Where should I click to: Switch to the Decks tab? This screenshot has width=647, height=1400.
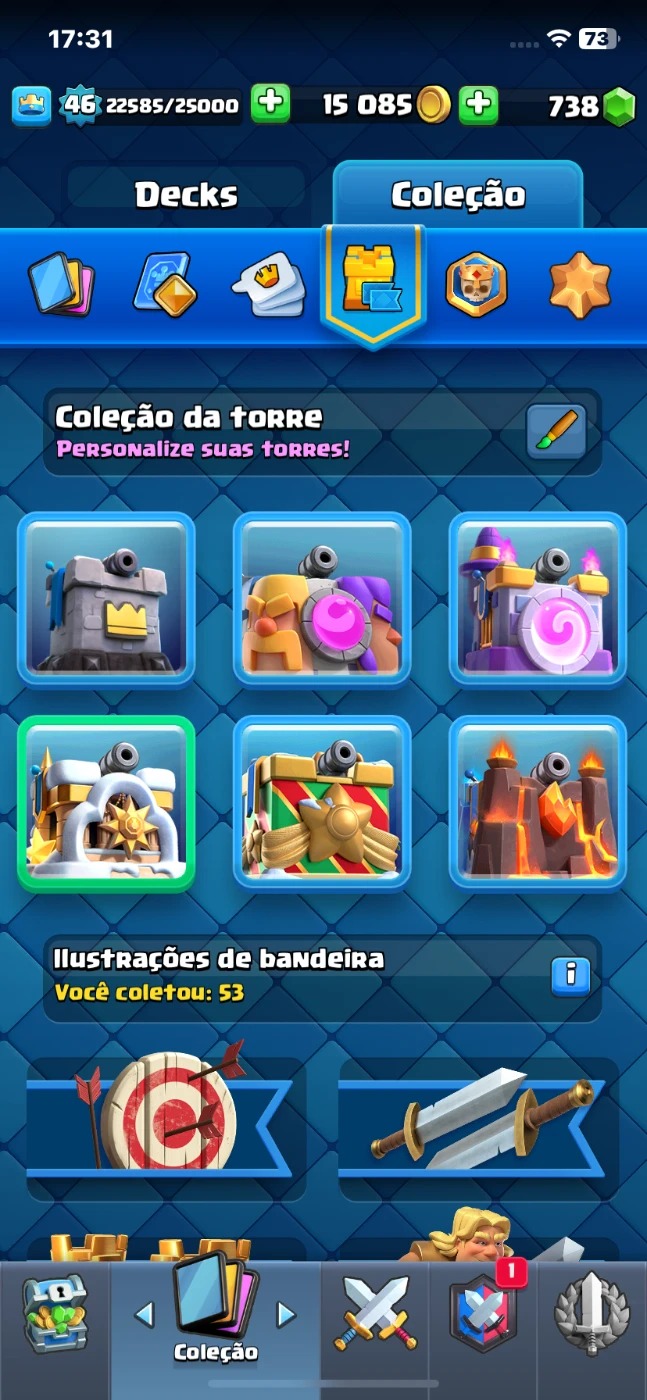click(186, 194)
